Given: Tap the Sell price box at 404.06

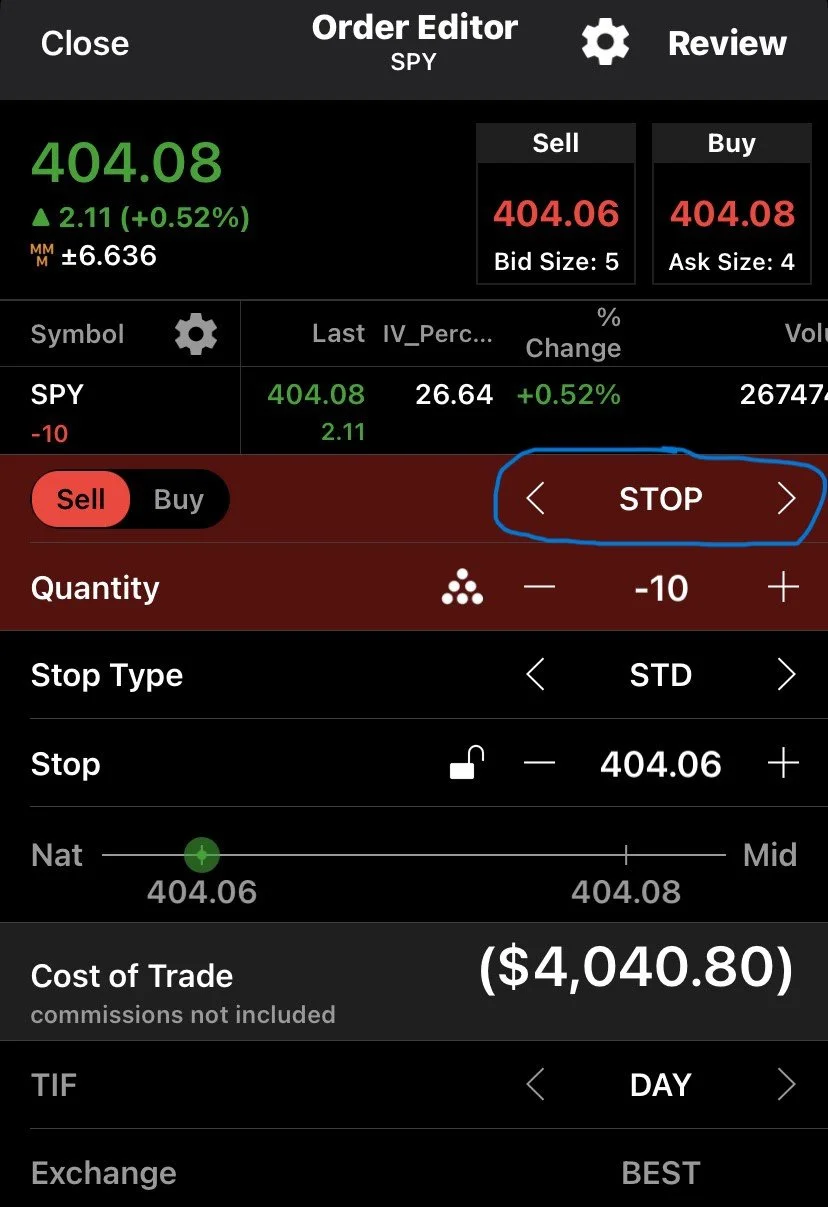Looking at the screenshot, I should 556,204.
